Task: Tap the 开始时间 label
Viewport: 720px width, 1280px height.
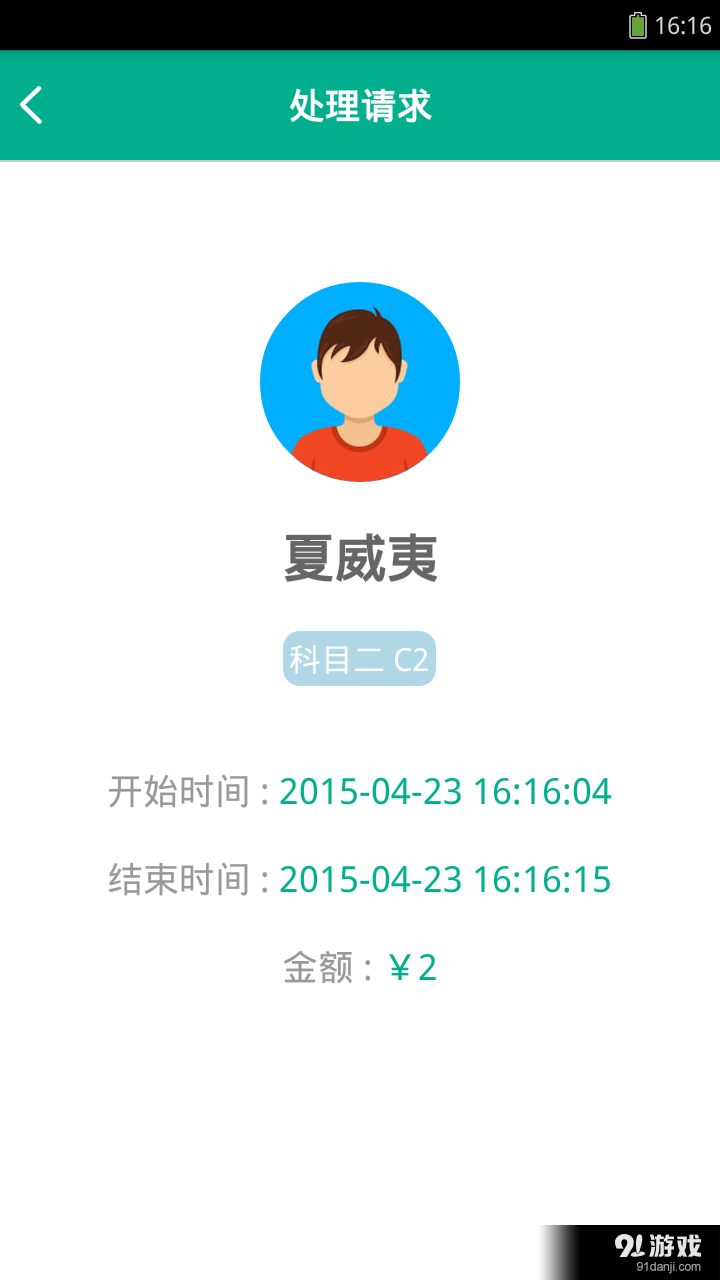Action: 183,790
